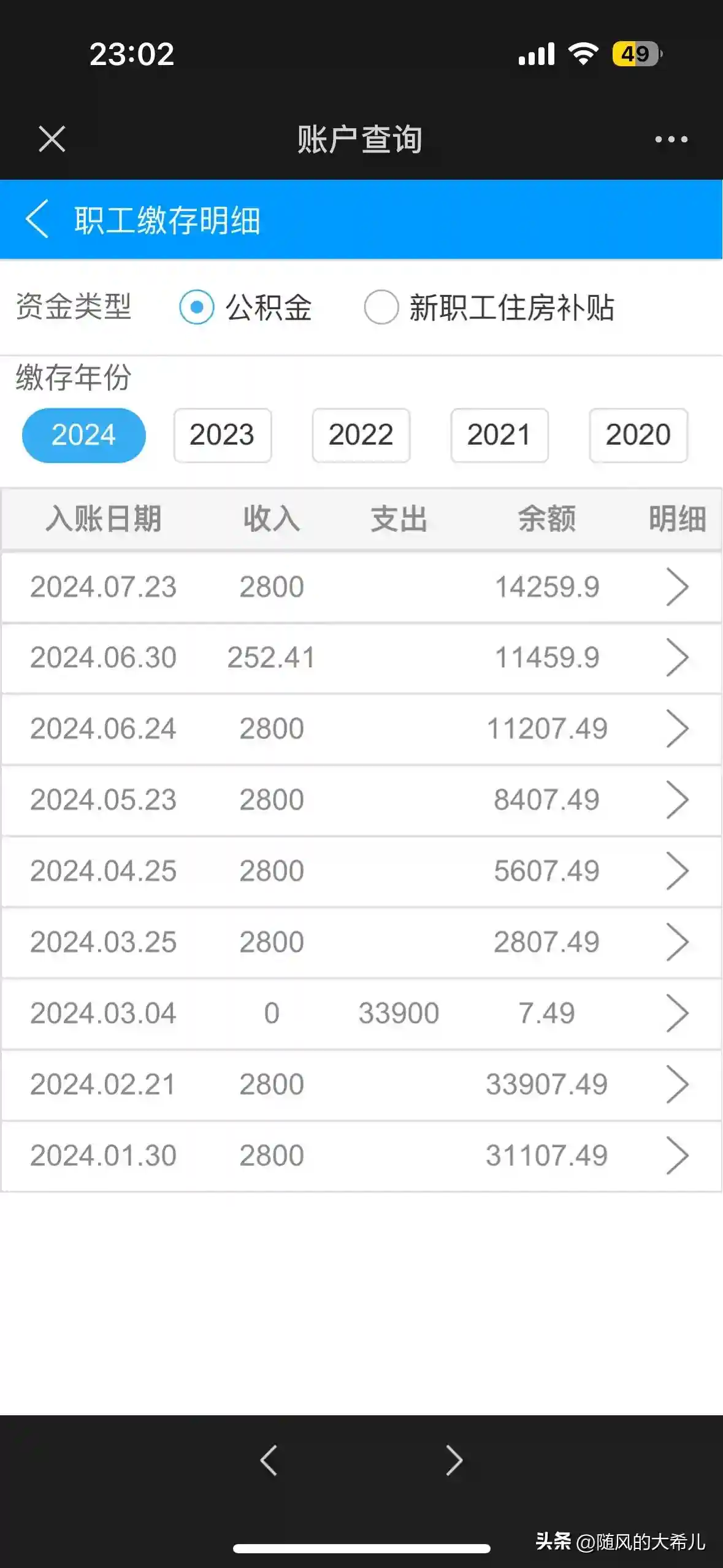View details of the 2024.05.23 deposit

[677, 800]
